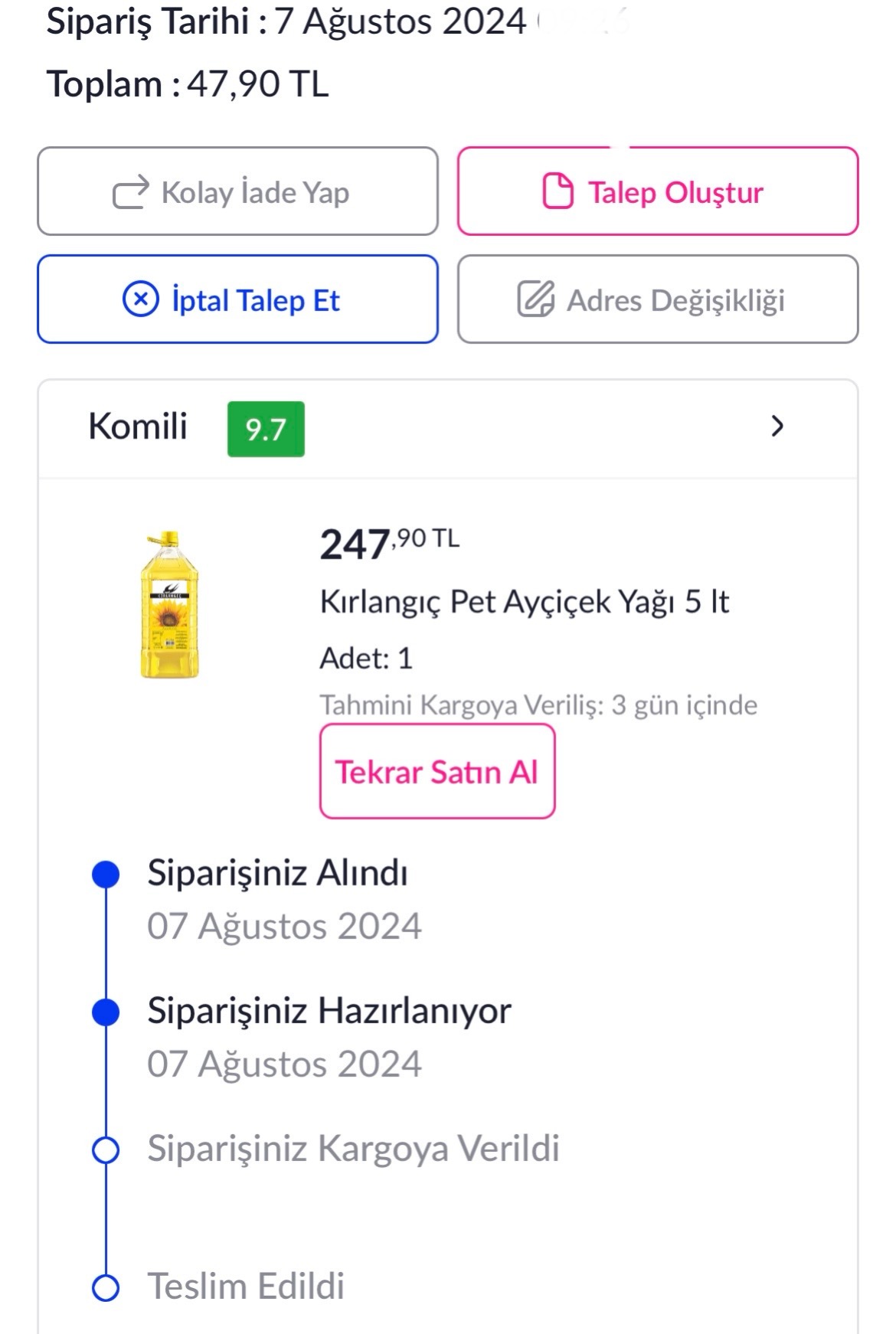896x1334 pixels.
Task: Tap the Kolay İade Yap button
Action: point(237,191)
